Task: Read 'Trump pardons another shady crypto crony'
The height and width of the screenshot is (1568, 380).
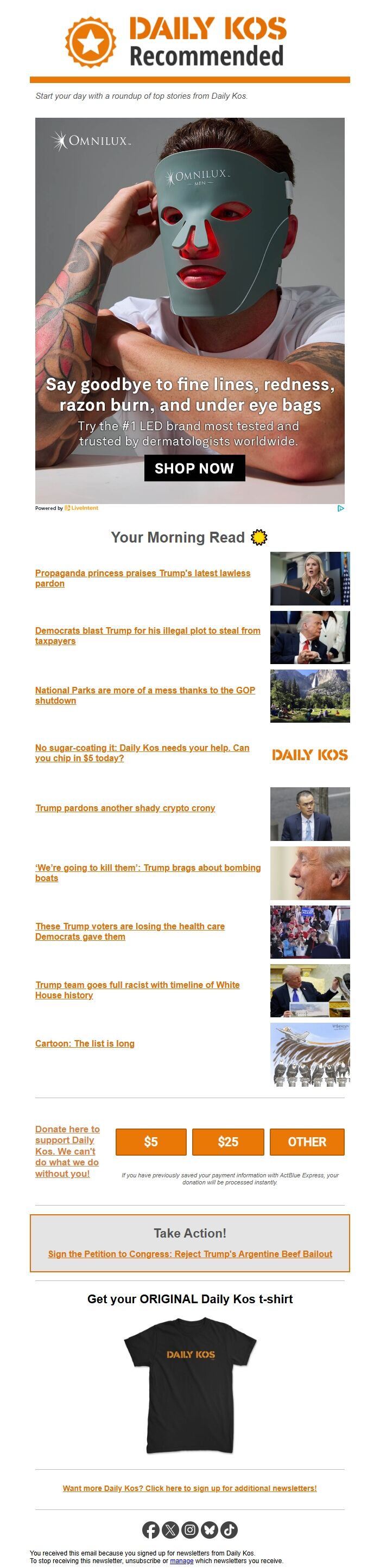Action: point(125,808)
